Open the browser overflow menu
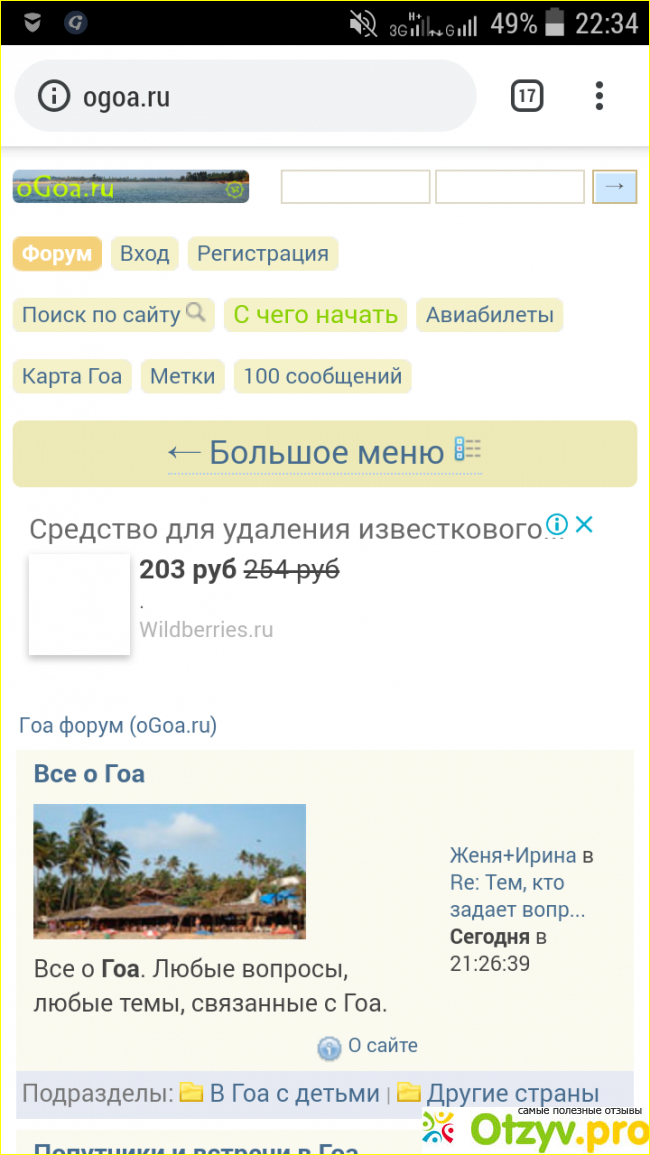The width and height of the screenshot is (650, 1155). [599, 96]
